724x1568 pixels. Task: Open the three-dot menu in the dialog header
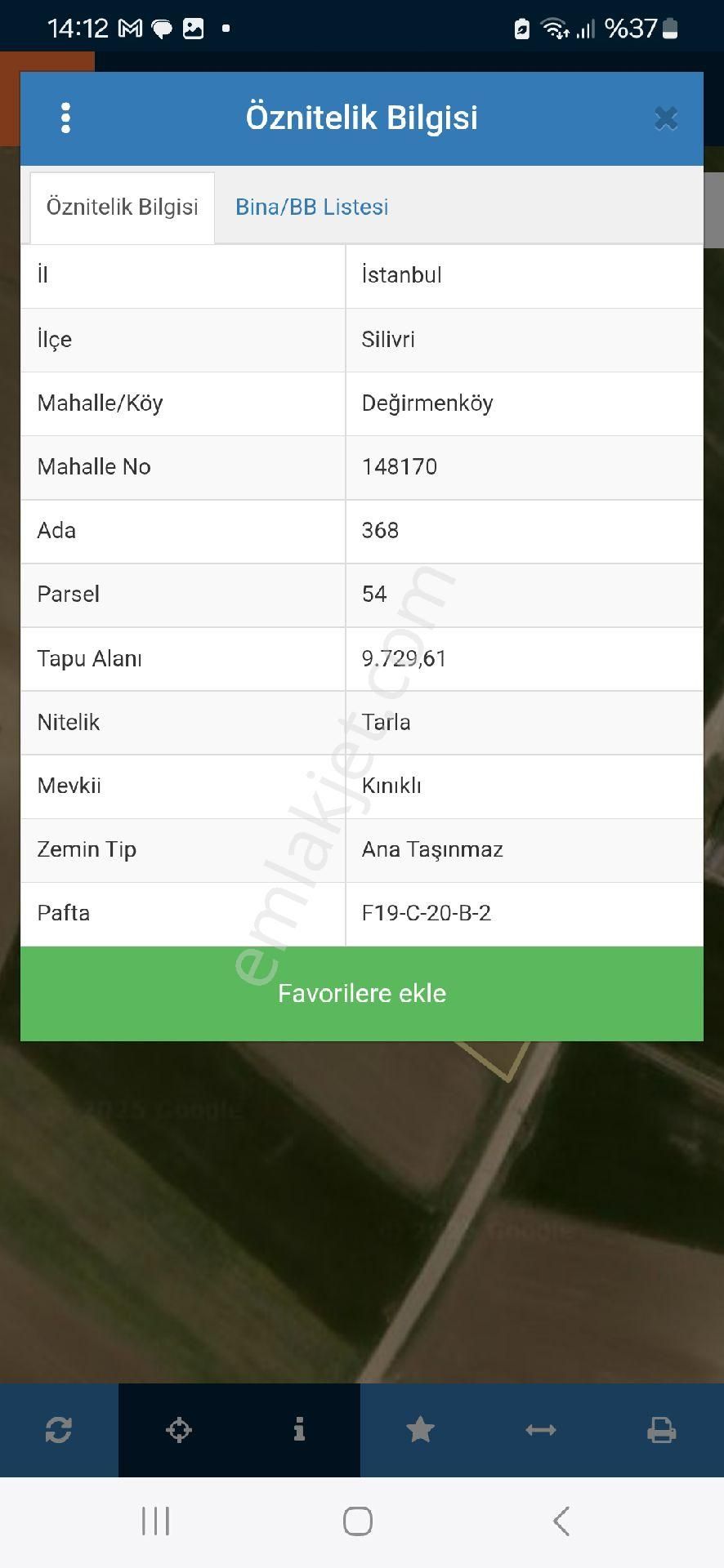pyautogui.click(x=65, y=118)
